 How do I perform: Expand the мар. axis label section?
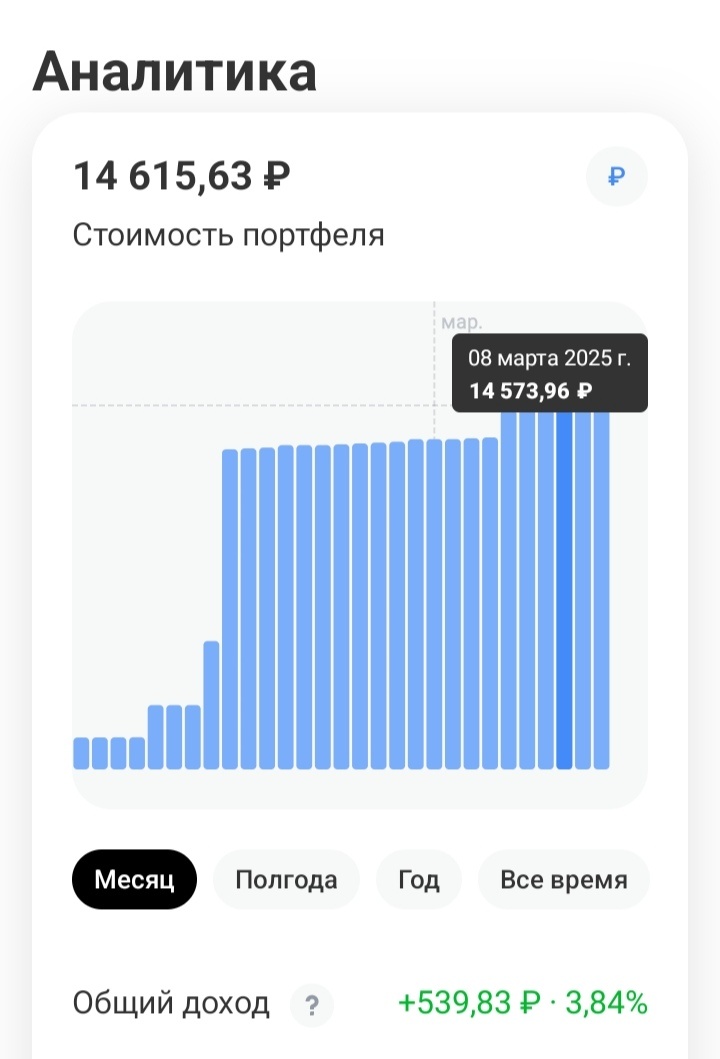463,322
